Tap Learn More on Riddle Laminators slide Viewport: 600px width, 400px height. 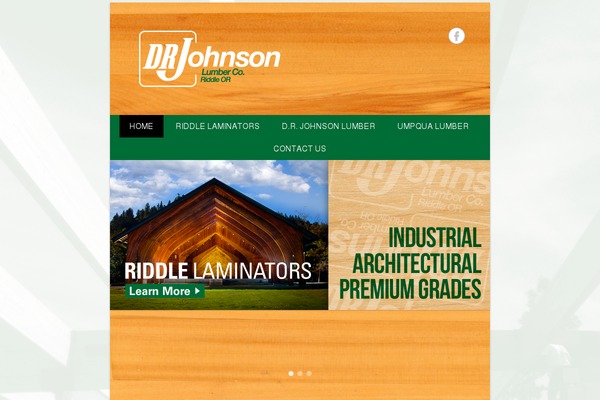[x=165, y=291]
